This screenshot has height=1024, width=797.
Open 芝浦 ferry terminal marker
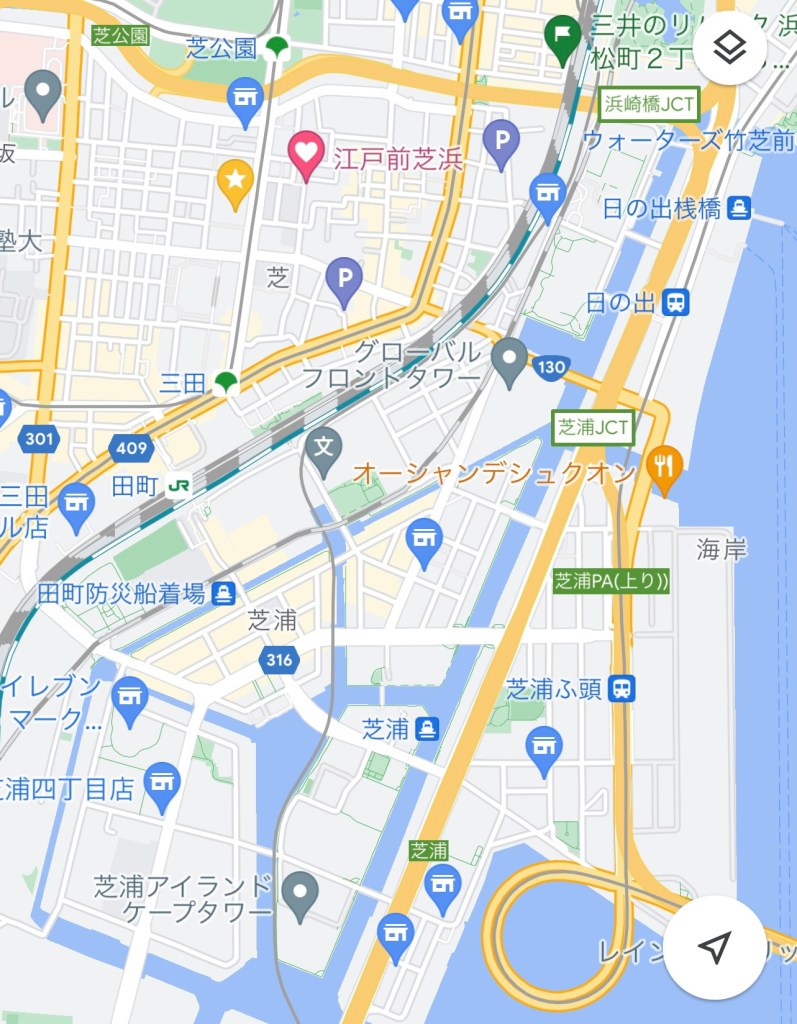pyautogui.click(x=428, y=728)
